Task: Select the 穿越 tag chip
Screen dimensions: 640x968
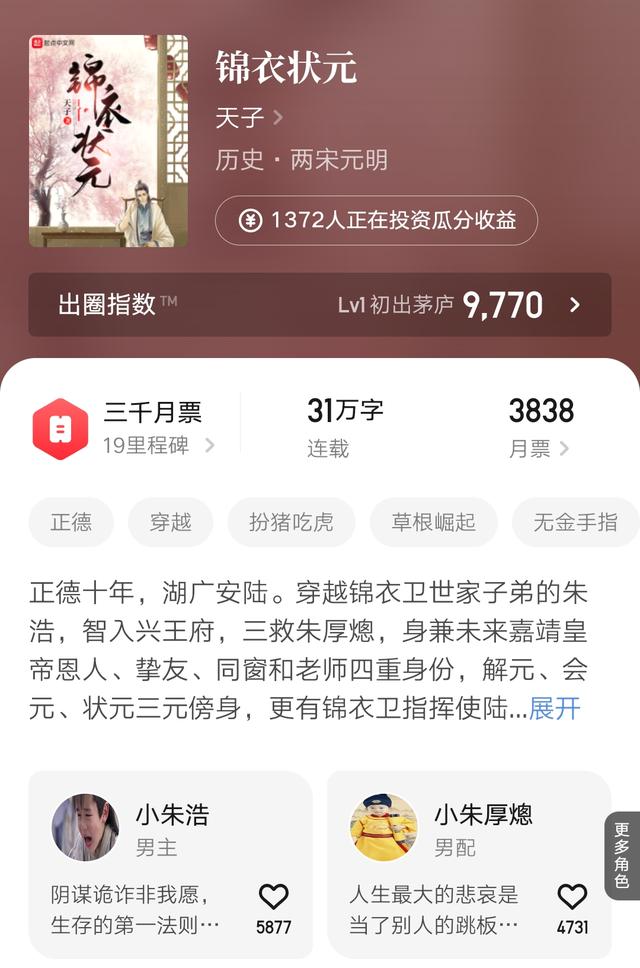Action: (170, 522)
